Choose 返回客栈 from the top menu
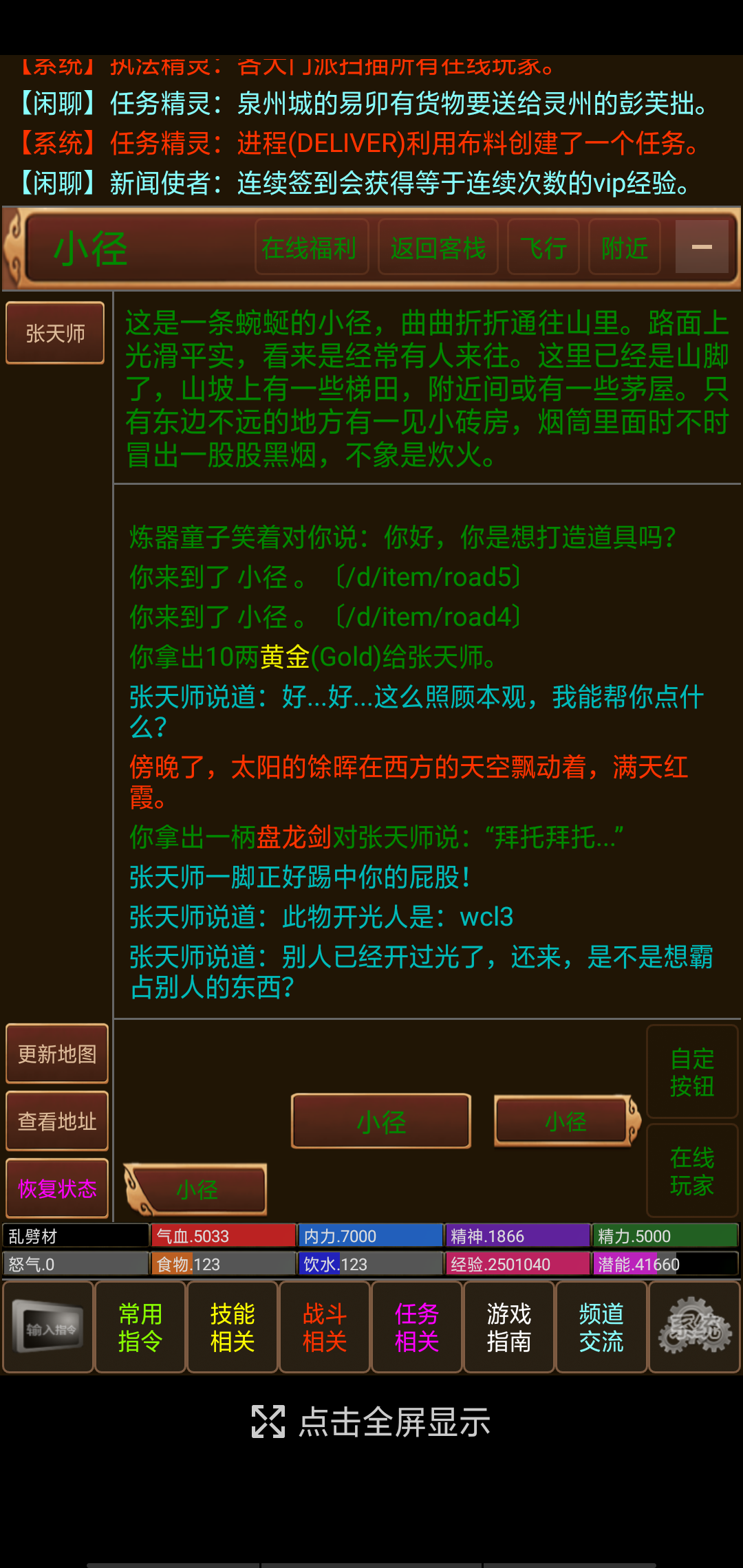This screenshot has height=1568, width=743. (x=438, y=248)
